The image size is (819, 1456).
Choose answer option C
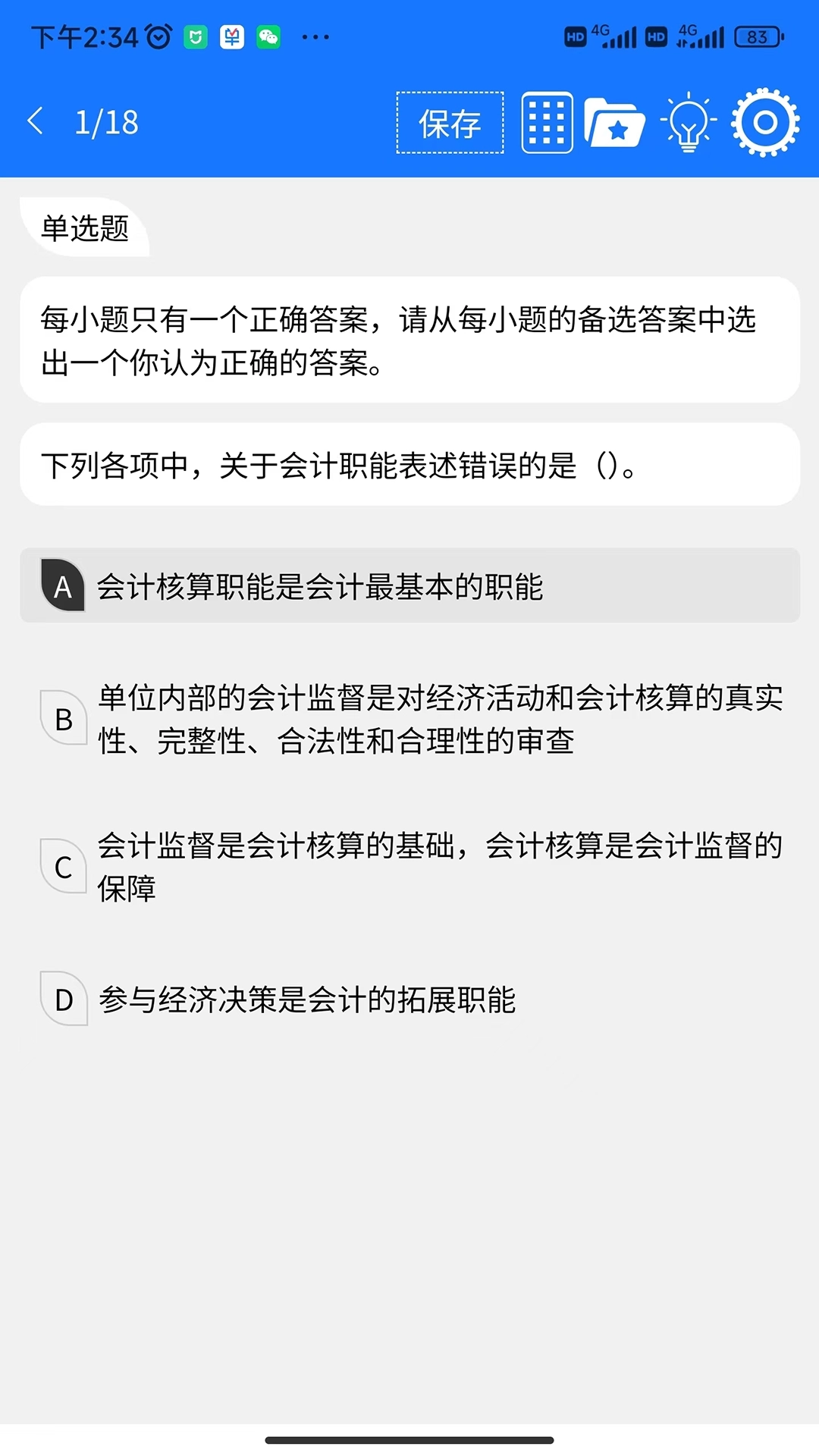coord(409,867)
